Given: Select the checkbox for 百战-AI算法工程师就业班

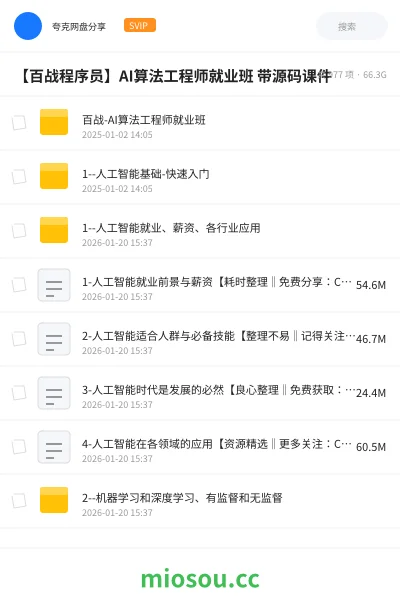Looking at the screenshot, I should pyautogui.click(x=19, y=122).
